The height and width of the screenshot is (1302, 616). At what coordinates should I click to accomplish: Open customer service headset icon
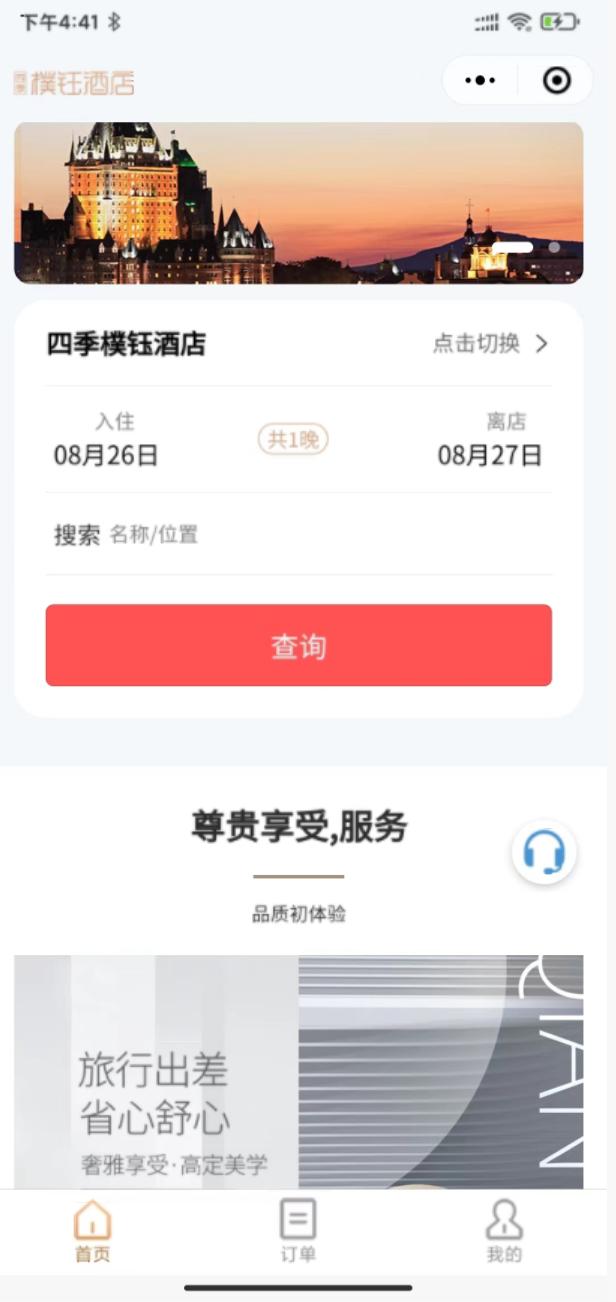pyautogui.click(x=544, y=853)
